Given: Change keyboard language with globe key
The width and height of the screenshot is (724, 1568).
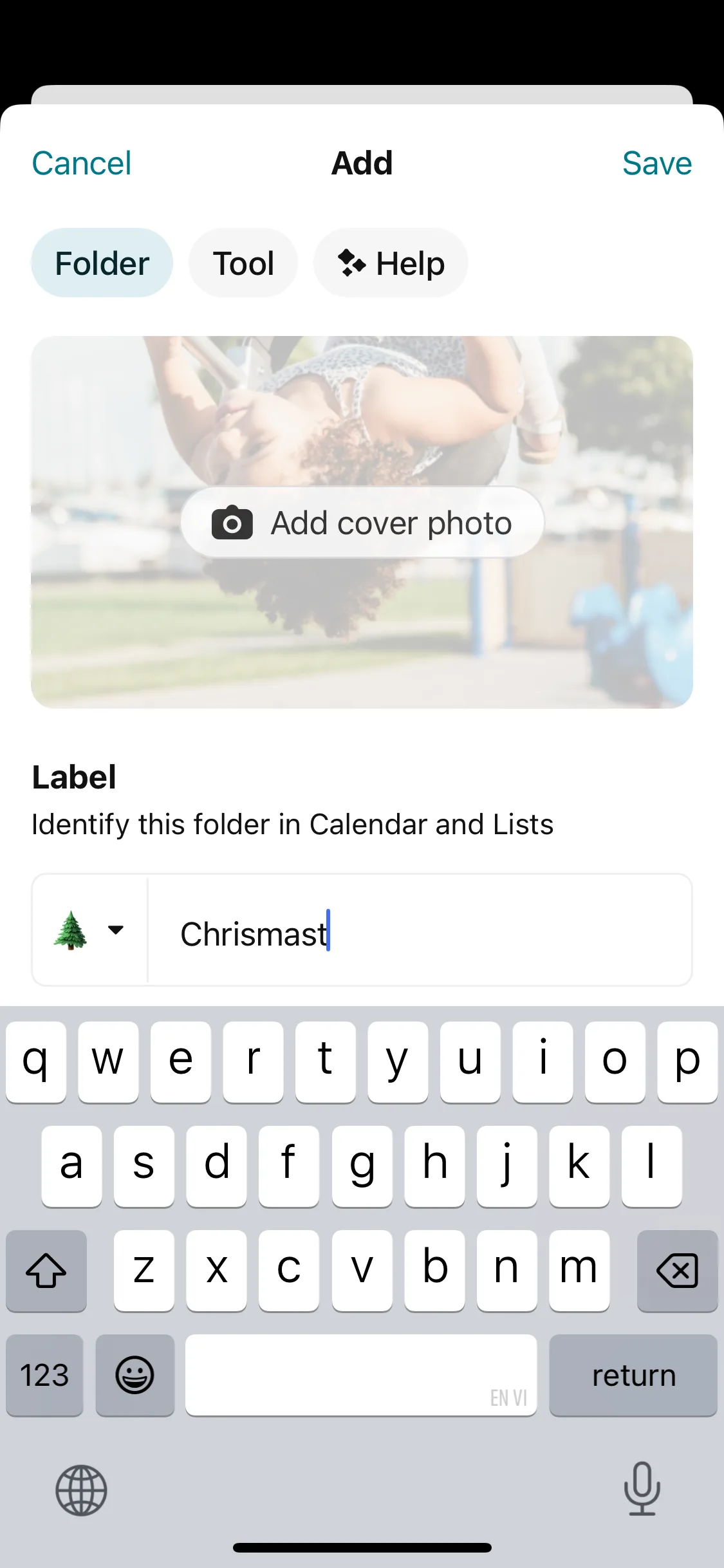Looking at the screenshot, I should coord(81,1490).
